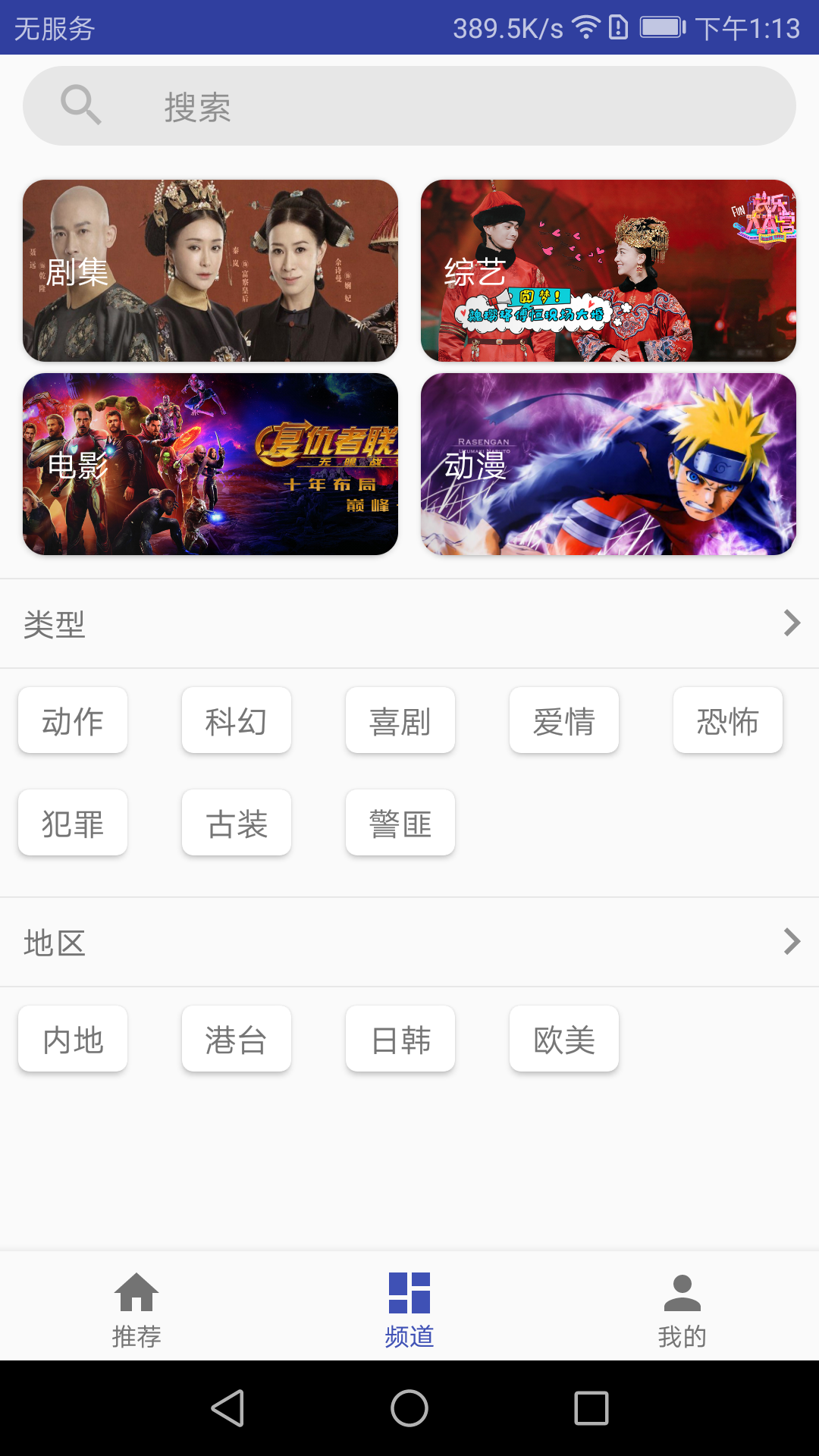This screenshot has height=1456, width=819.
Task: Select the 动作 genre chip
Action: (73, 720)
